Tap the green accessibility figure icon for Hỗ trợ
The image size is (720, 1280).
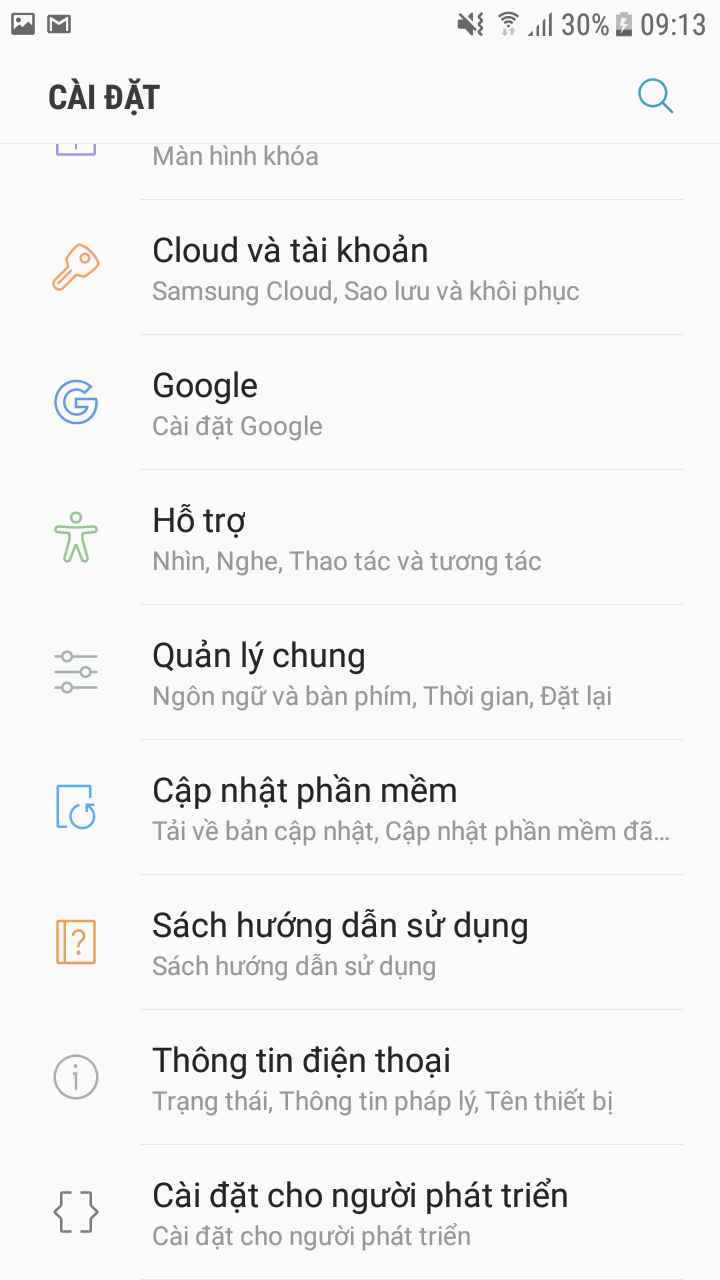click(x=75, y=537)
